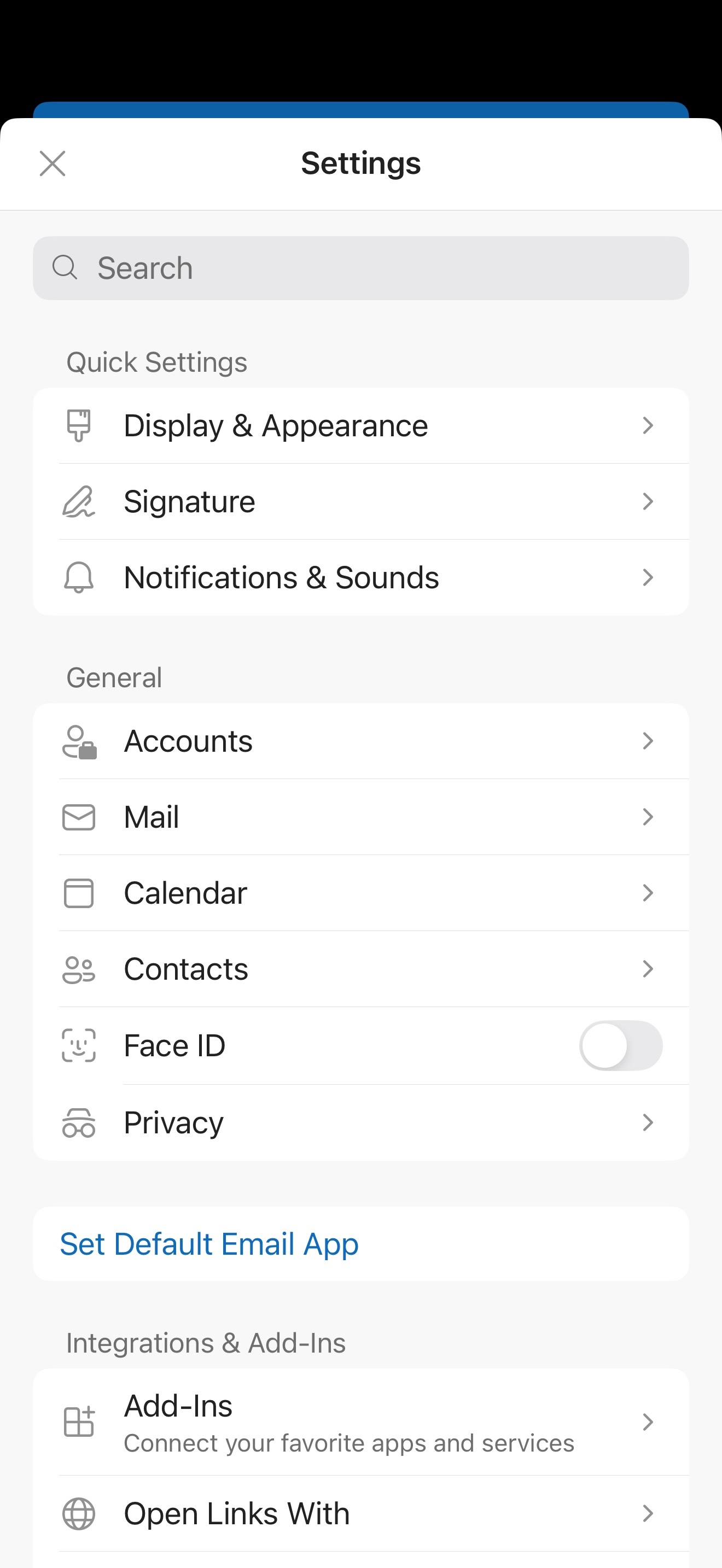The image size is (722, 1568).
Task: Click the Privacy glasses icon
Action: click(x=79, y=1122)
